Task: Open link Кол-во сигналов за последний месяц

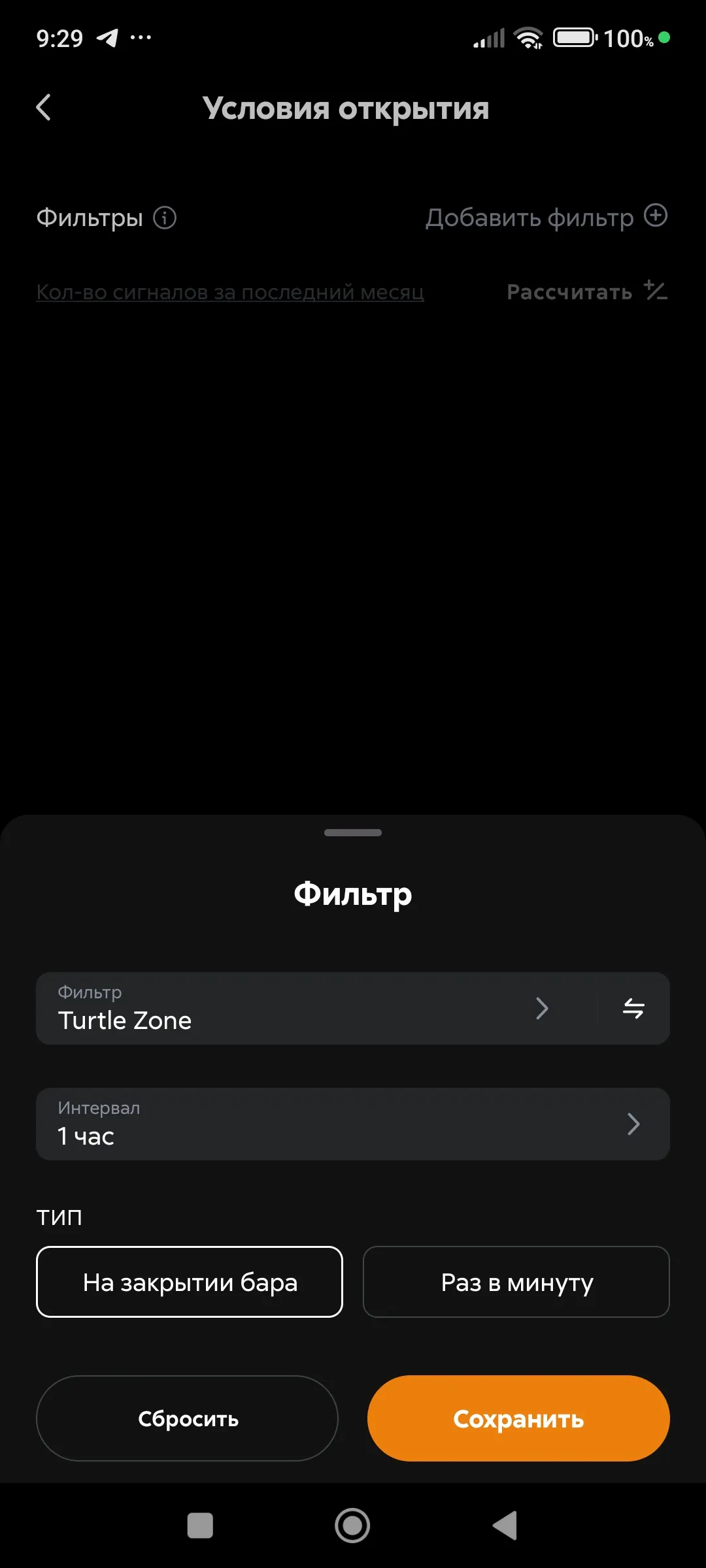Action: tap(229, 292)
